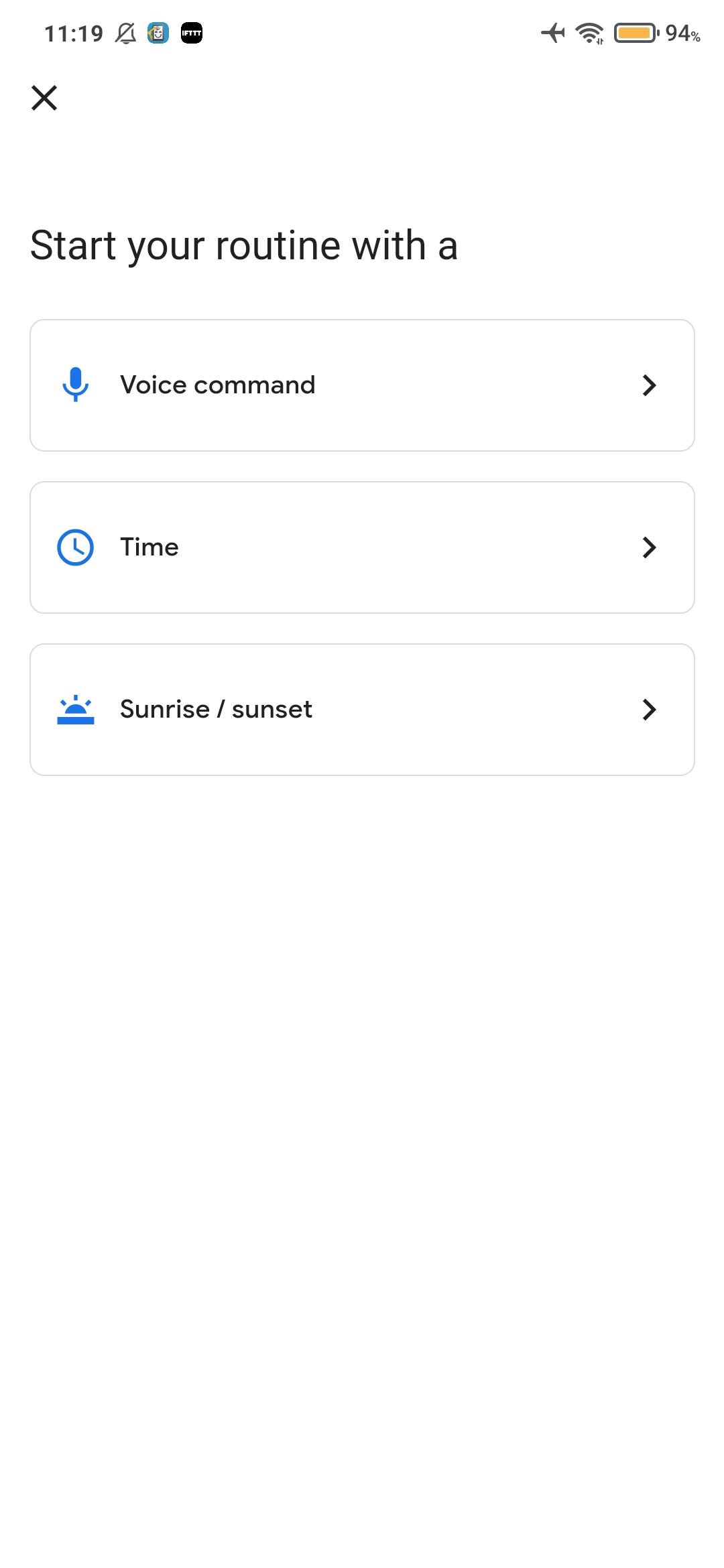Open the Sunrise / sunset starter
The image size is (724, 1568).
point(362,710)
